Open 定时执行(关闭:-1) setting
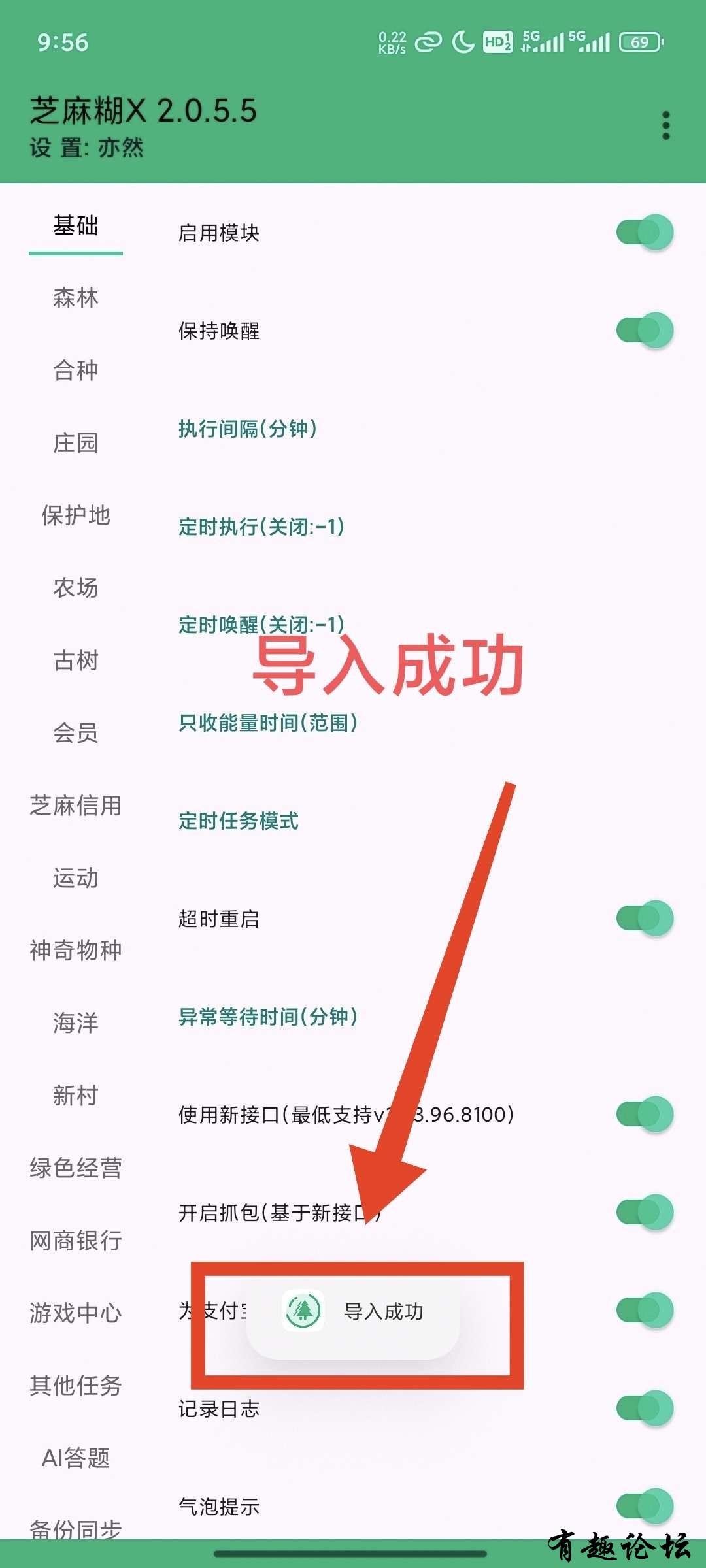 [261, 527]
